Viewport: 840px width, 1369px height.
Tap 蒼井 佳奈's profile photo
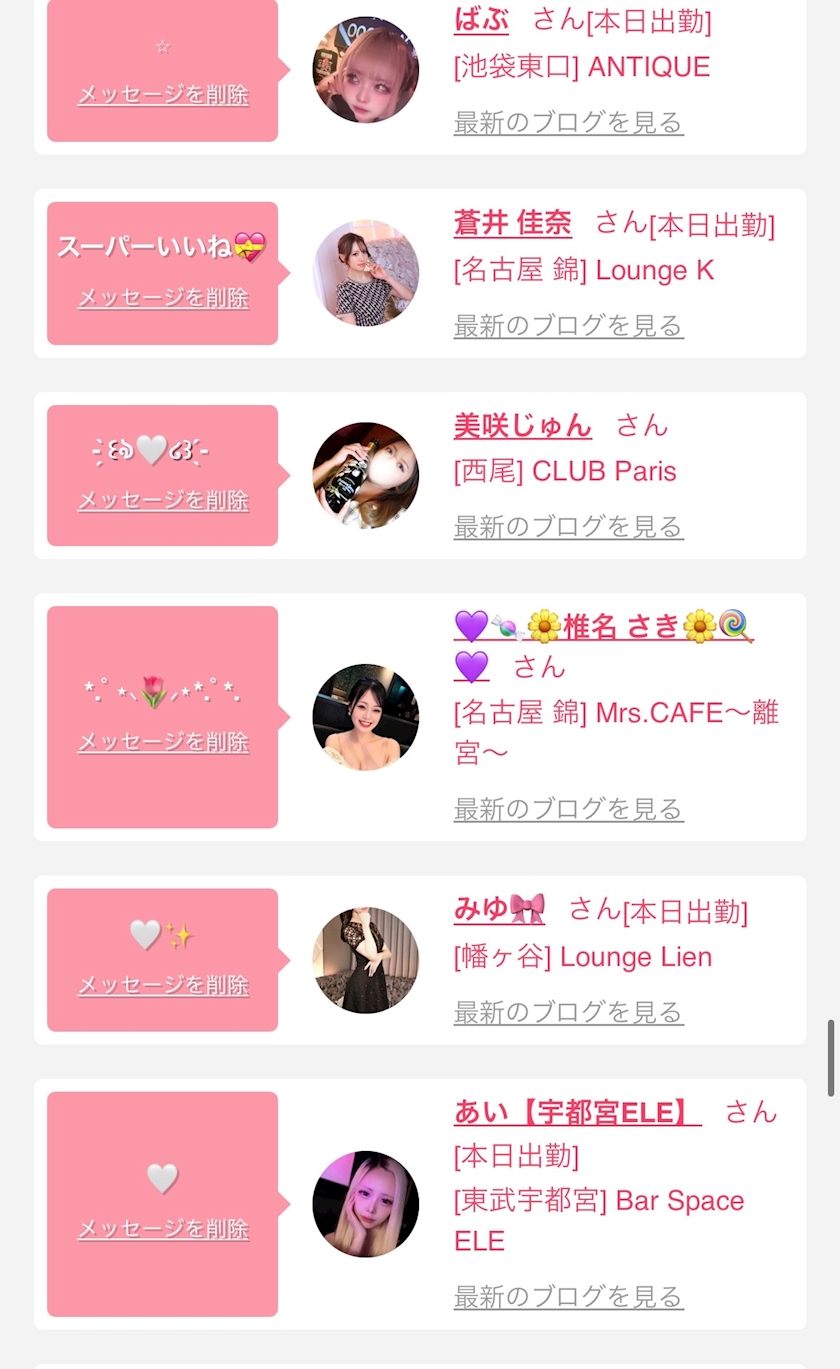(x=365, y=273)
